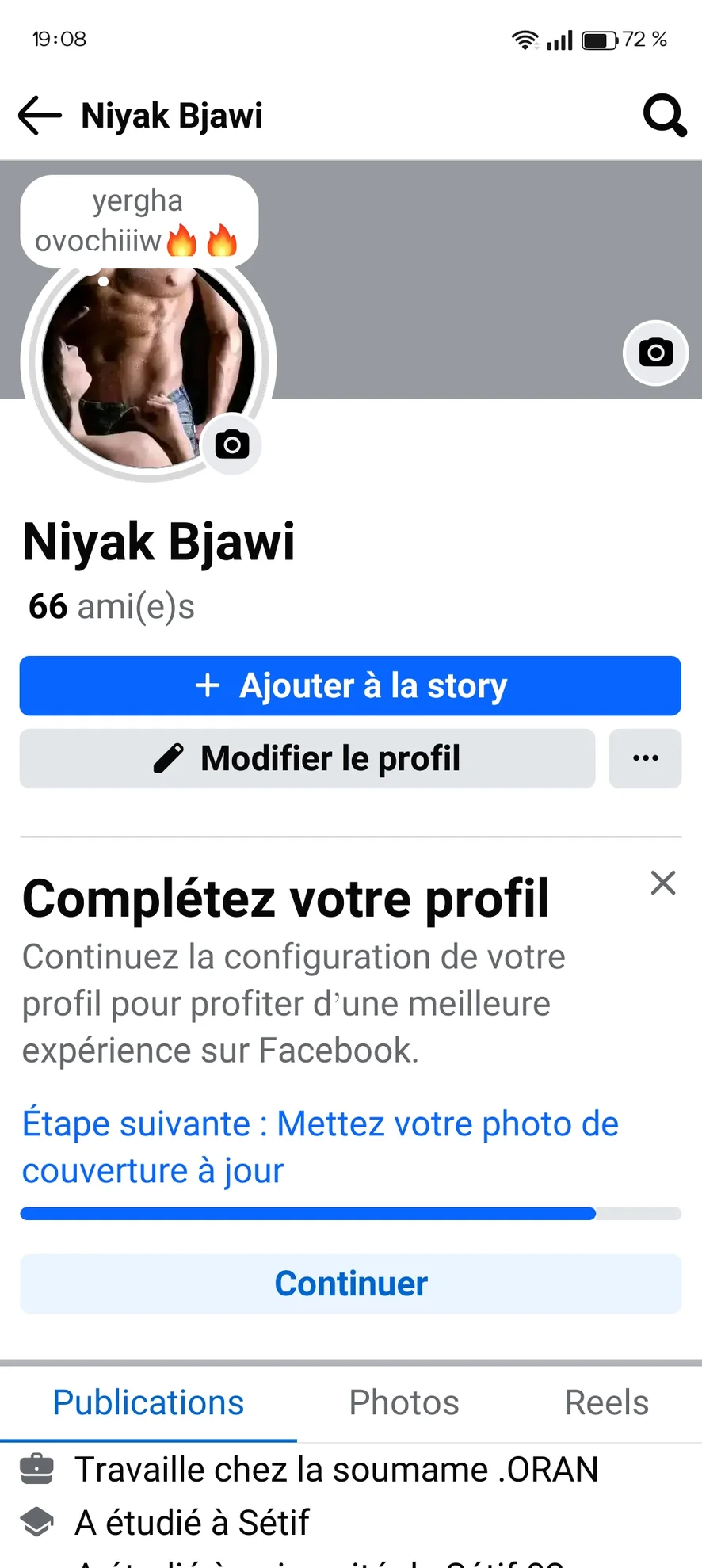The width and height of the screenshot is (702, 1568).
Task: Change profile picture via camera badge
Action: click(232, 444)
